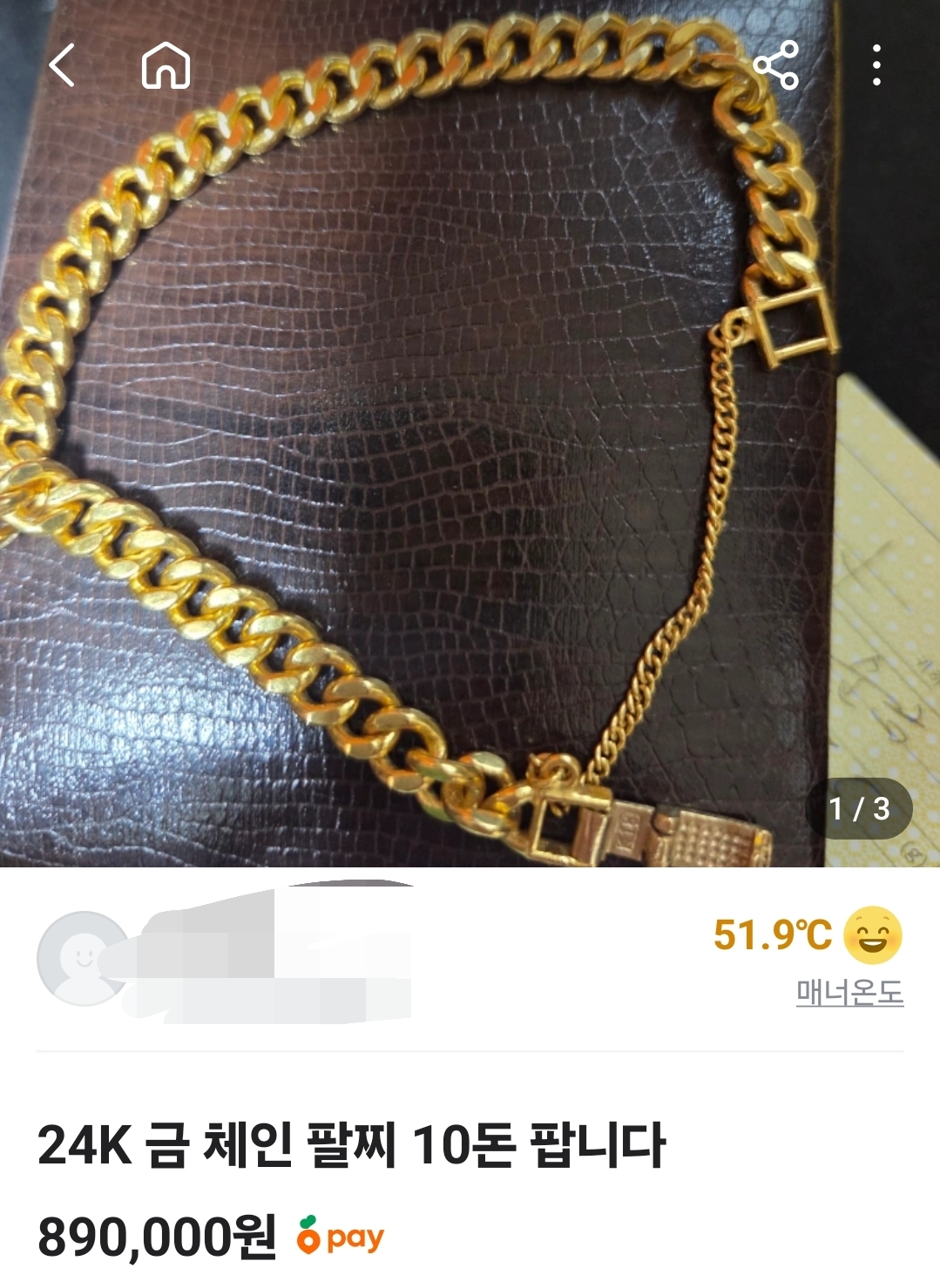Share this gold bracelet listing

775,65
